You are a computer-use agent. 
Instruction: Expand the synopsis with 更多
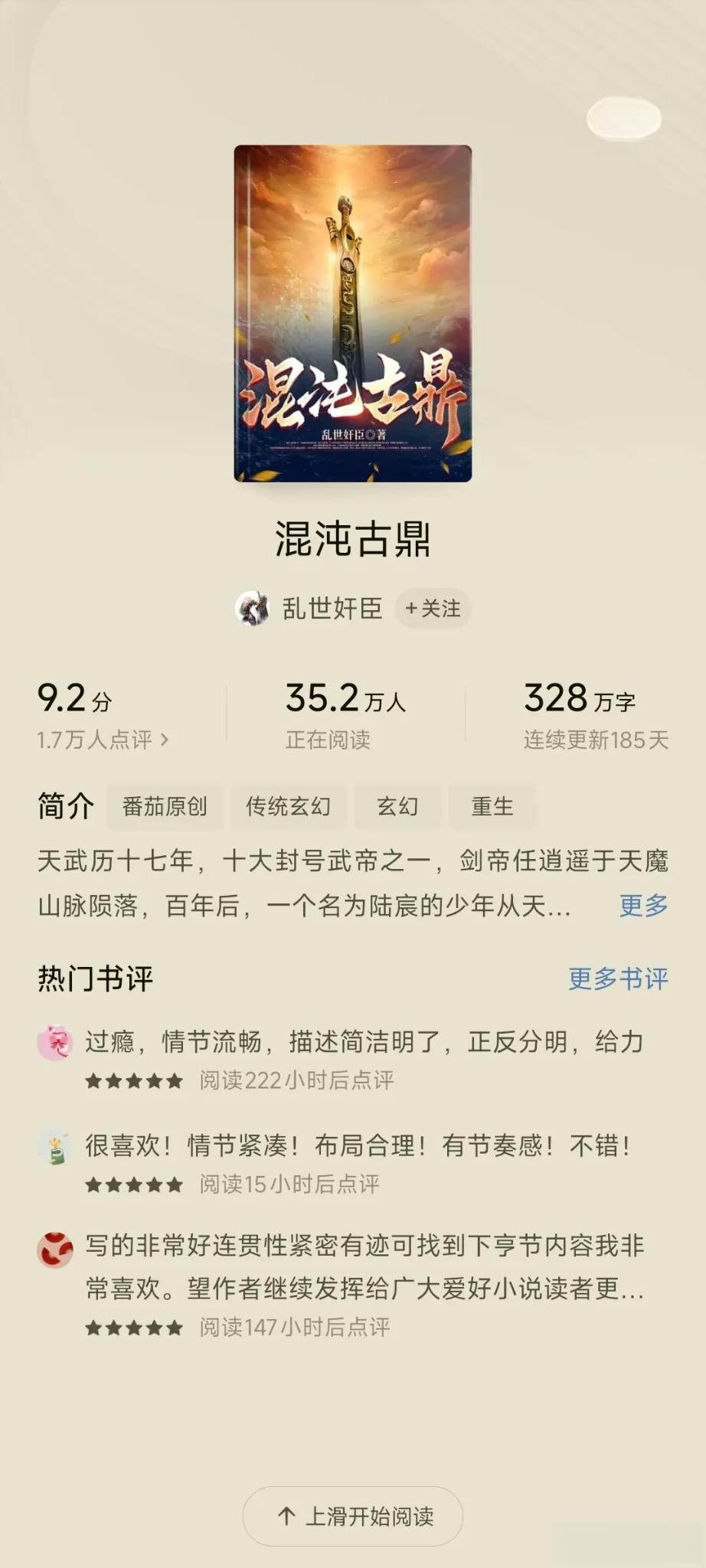pos(643,906)
